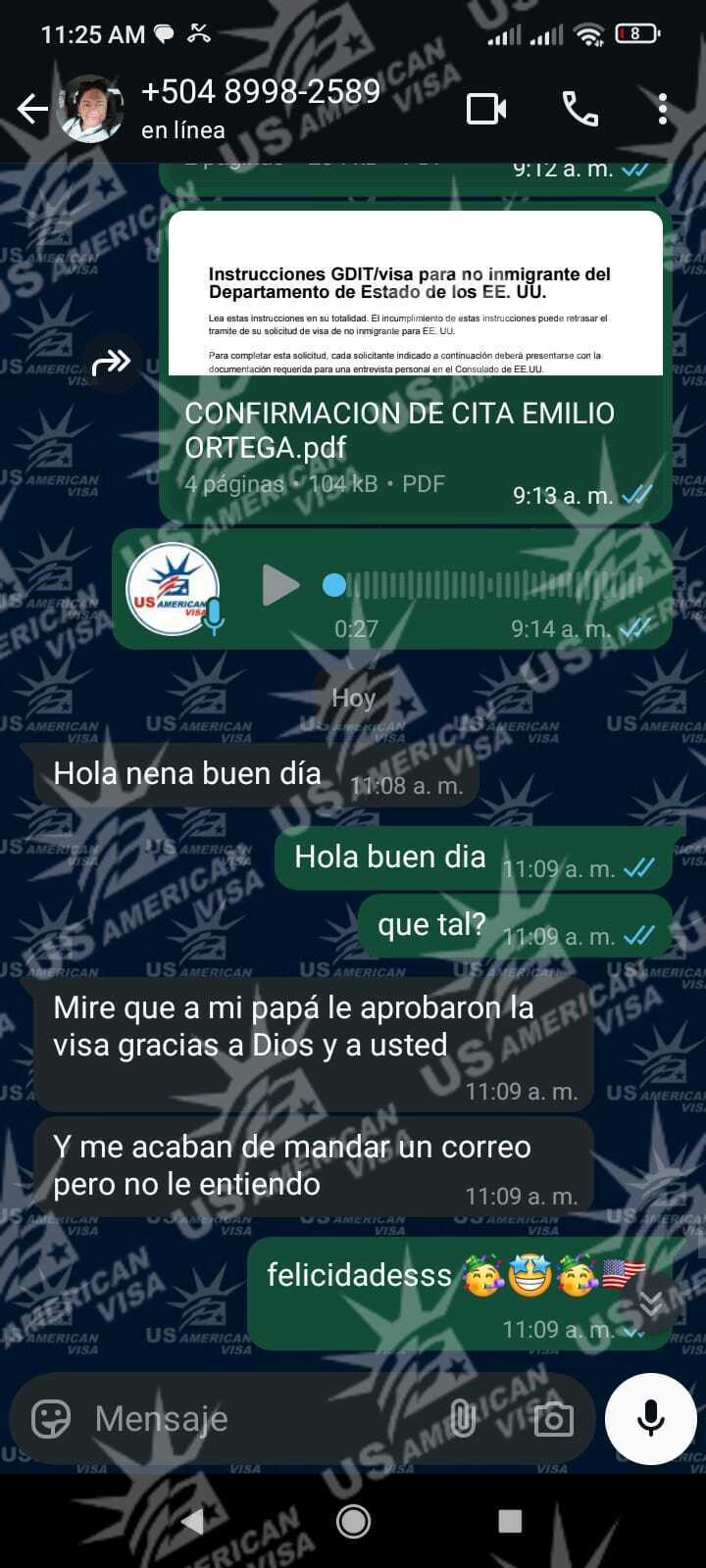The image size is (706, 1568).
Task: Jump to the latest messages
Action: [650, 1302]
